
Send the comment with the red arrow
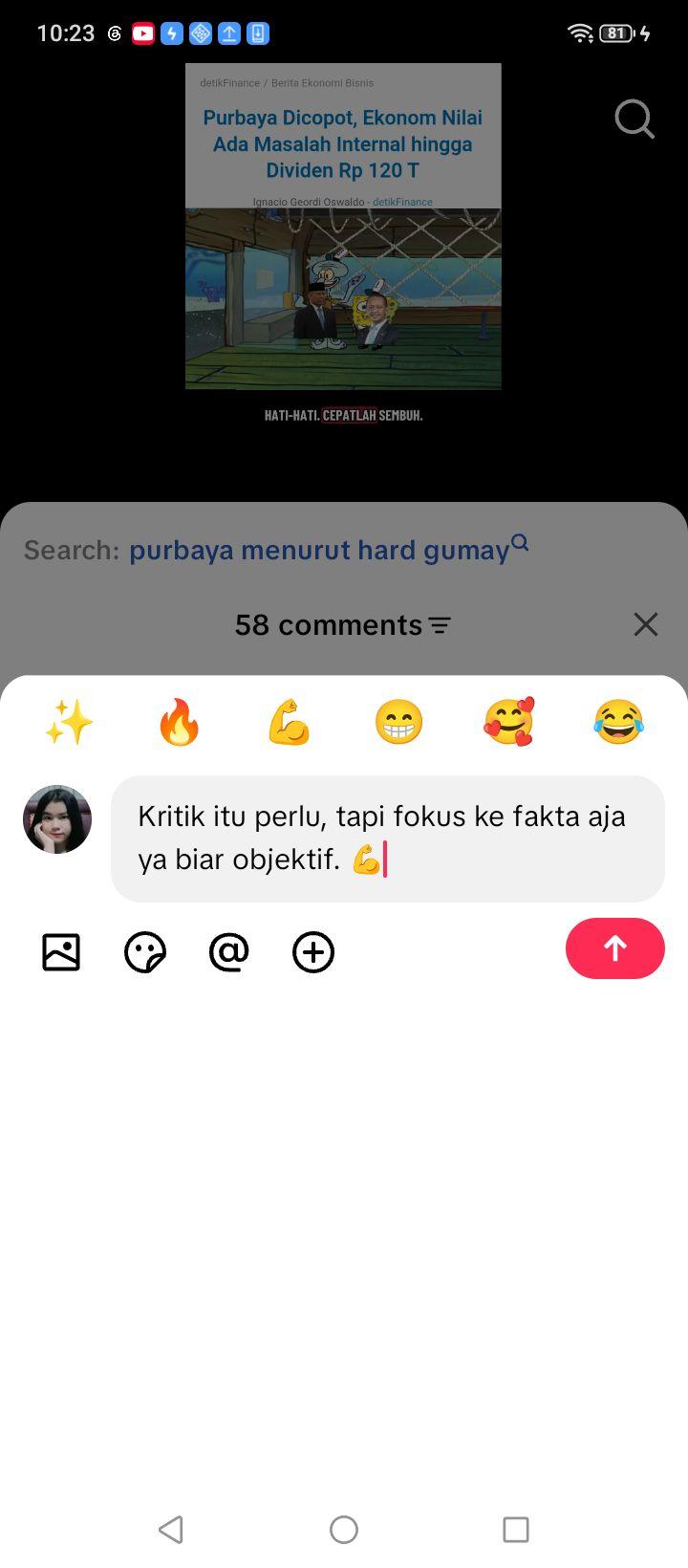click(x=615, y=948)
